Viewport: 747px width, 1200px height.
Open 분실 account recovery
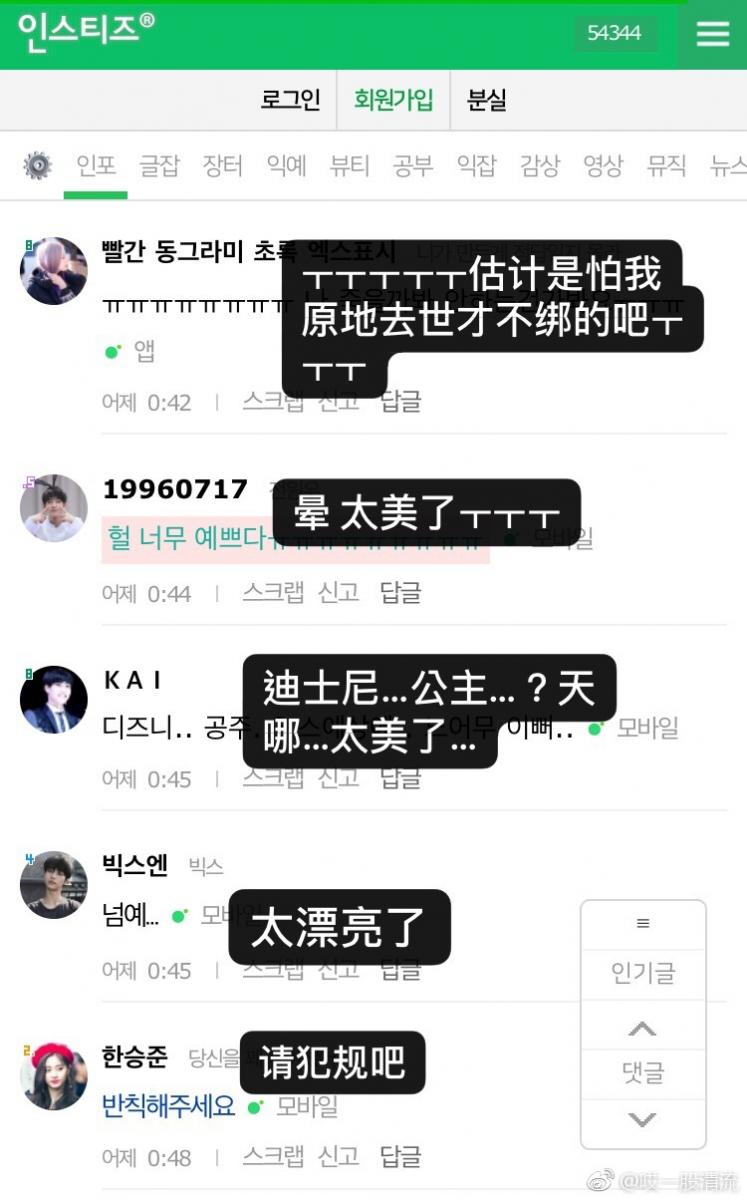(x=487, y=100)
